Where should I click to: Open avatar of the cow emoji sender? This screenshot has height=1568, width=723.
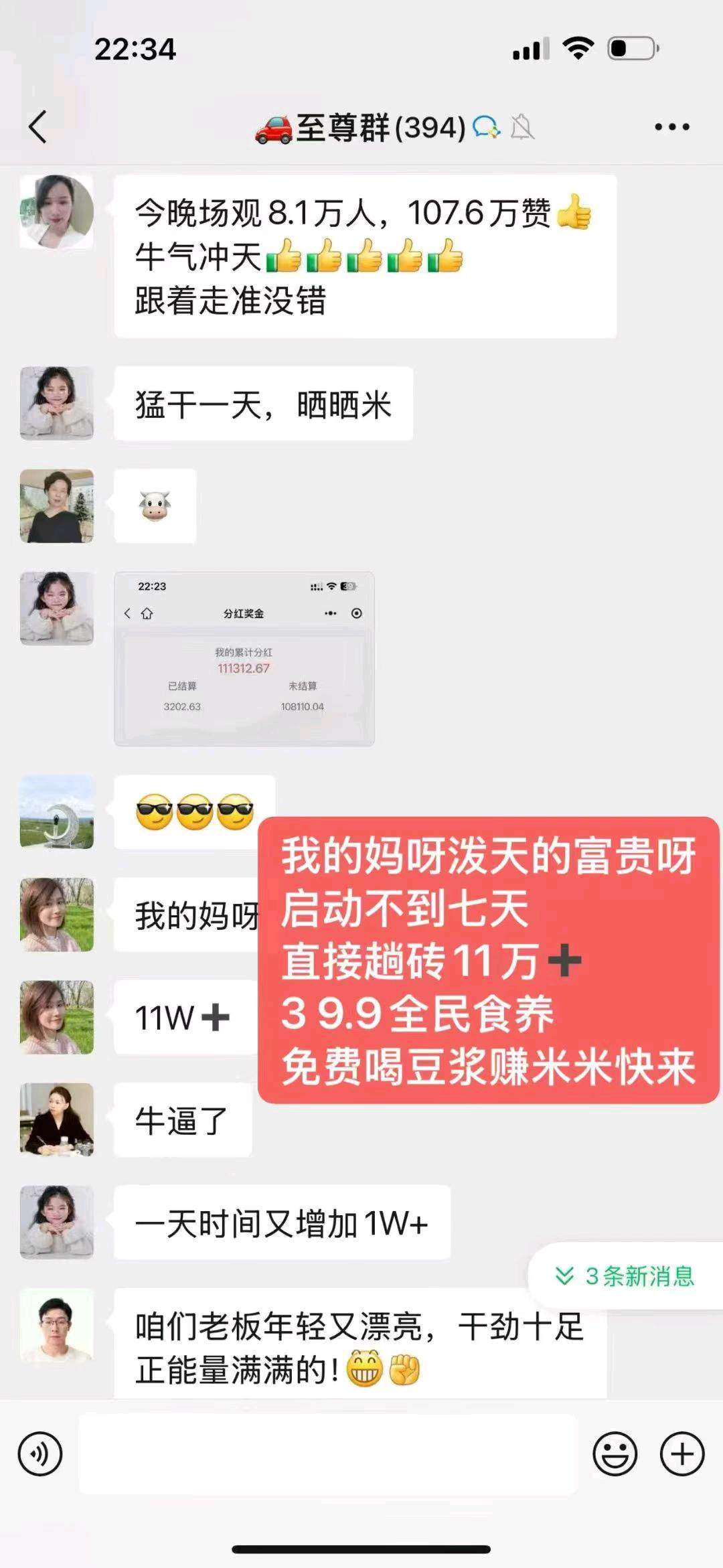pyautogui.click(x=57, y=506)
